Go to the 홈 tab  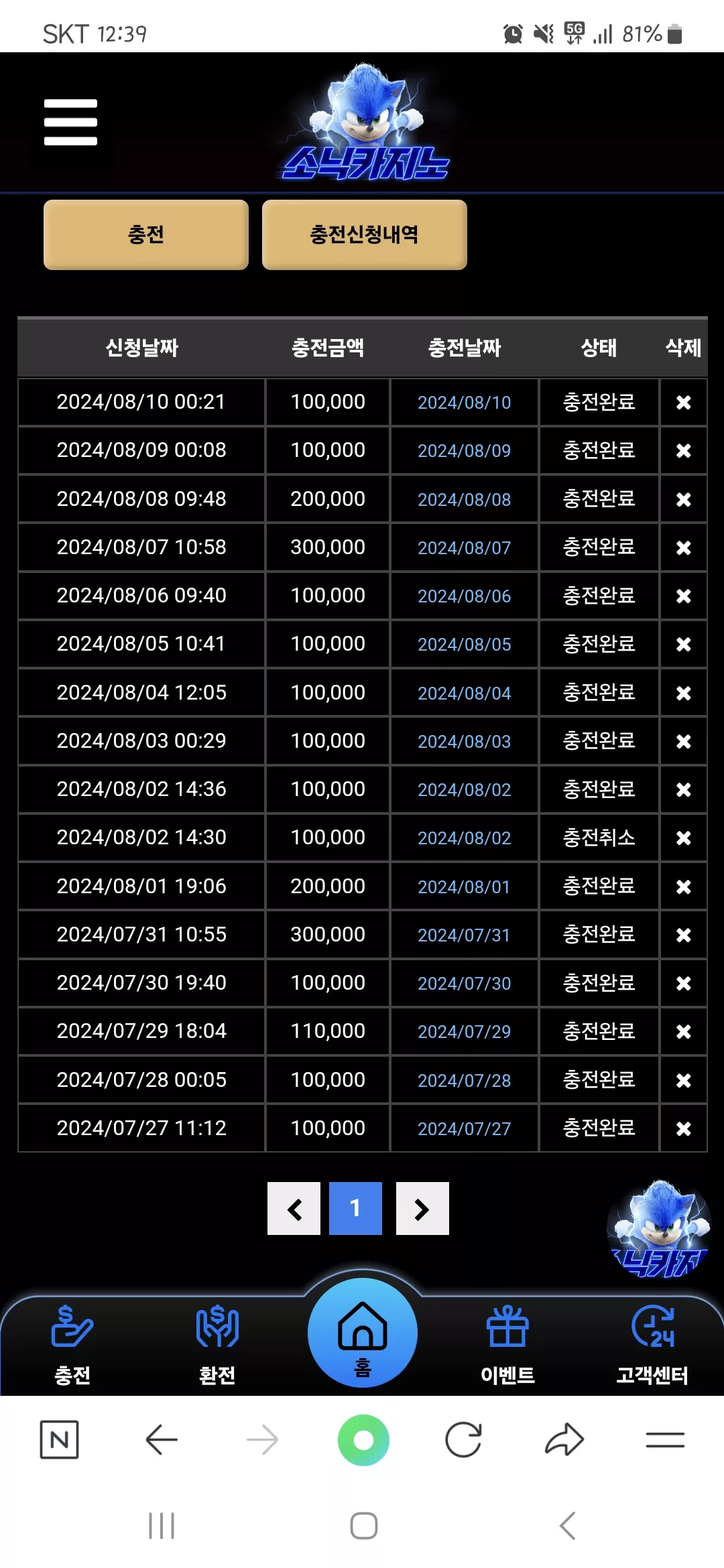pos(363,1333)
